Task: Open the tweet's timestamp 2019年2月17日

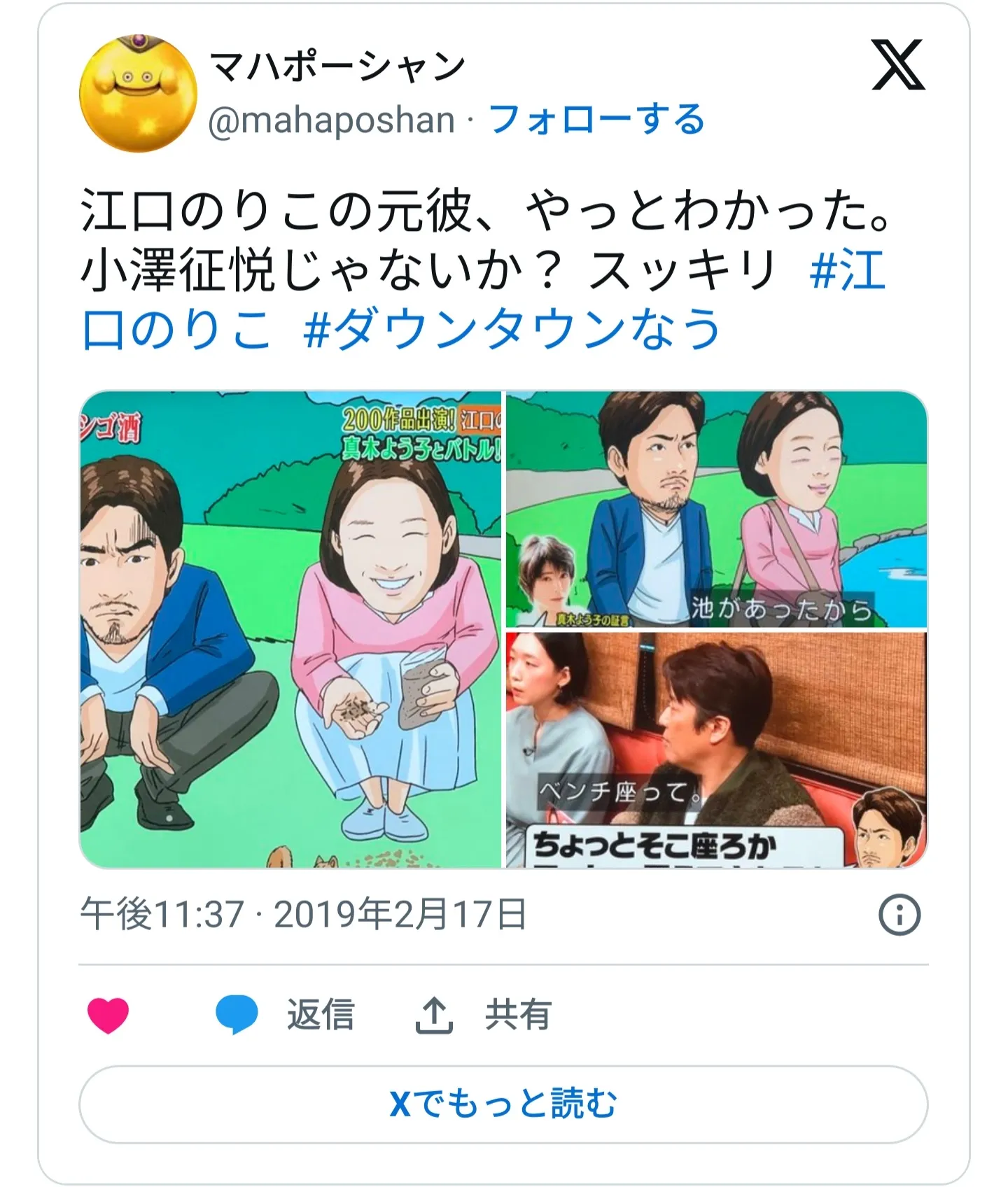Action: (303, 915)
